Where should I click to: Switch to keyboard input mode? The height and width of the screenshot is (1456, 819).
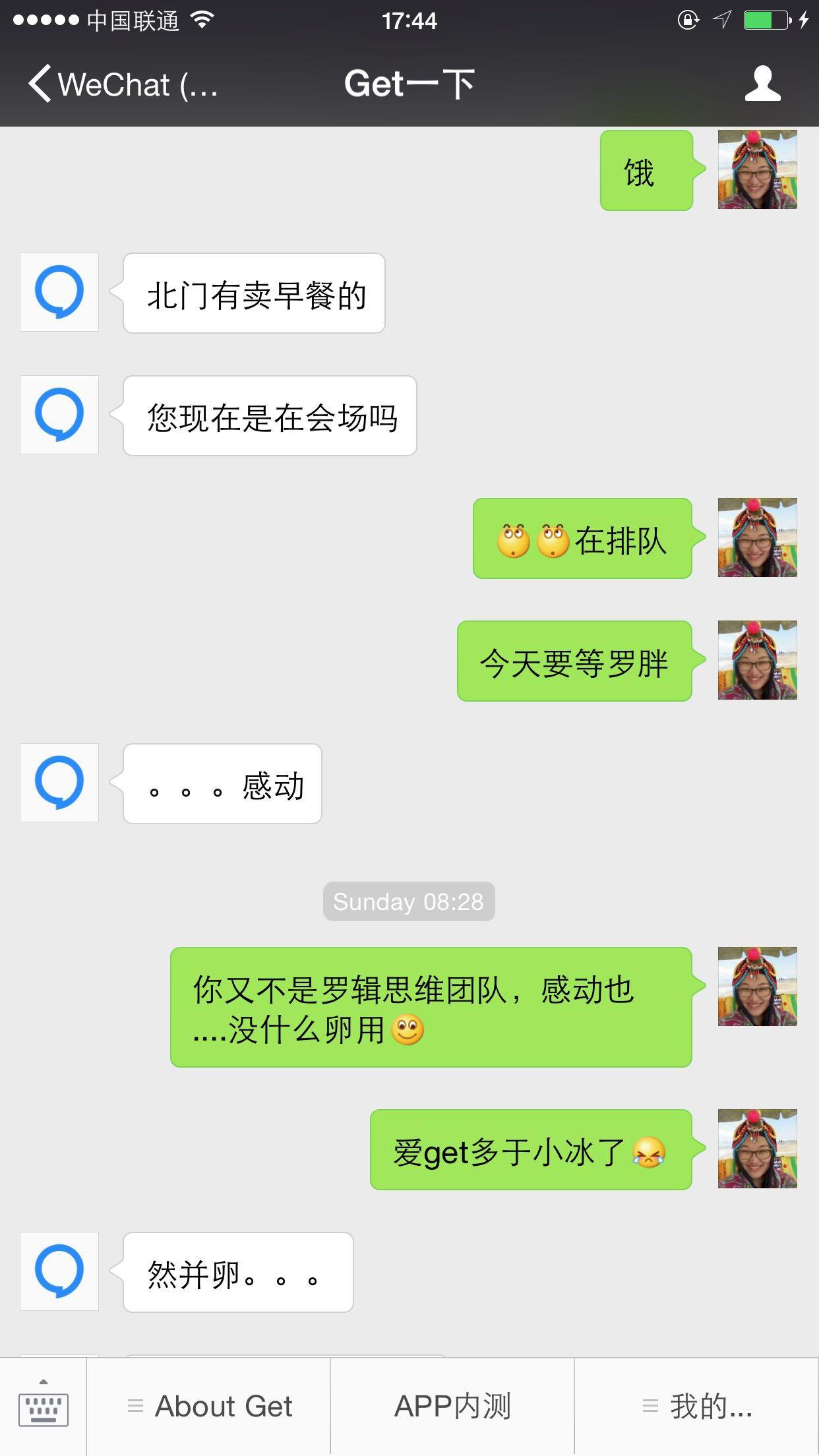coord(44,1407)
